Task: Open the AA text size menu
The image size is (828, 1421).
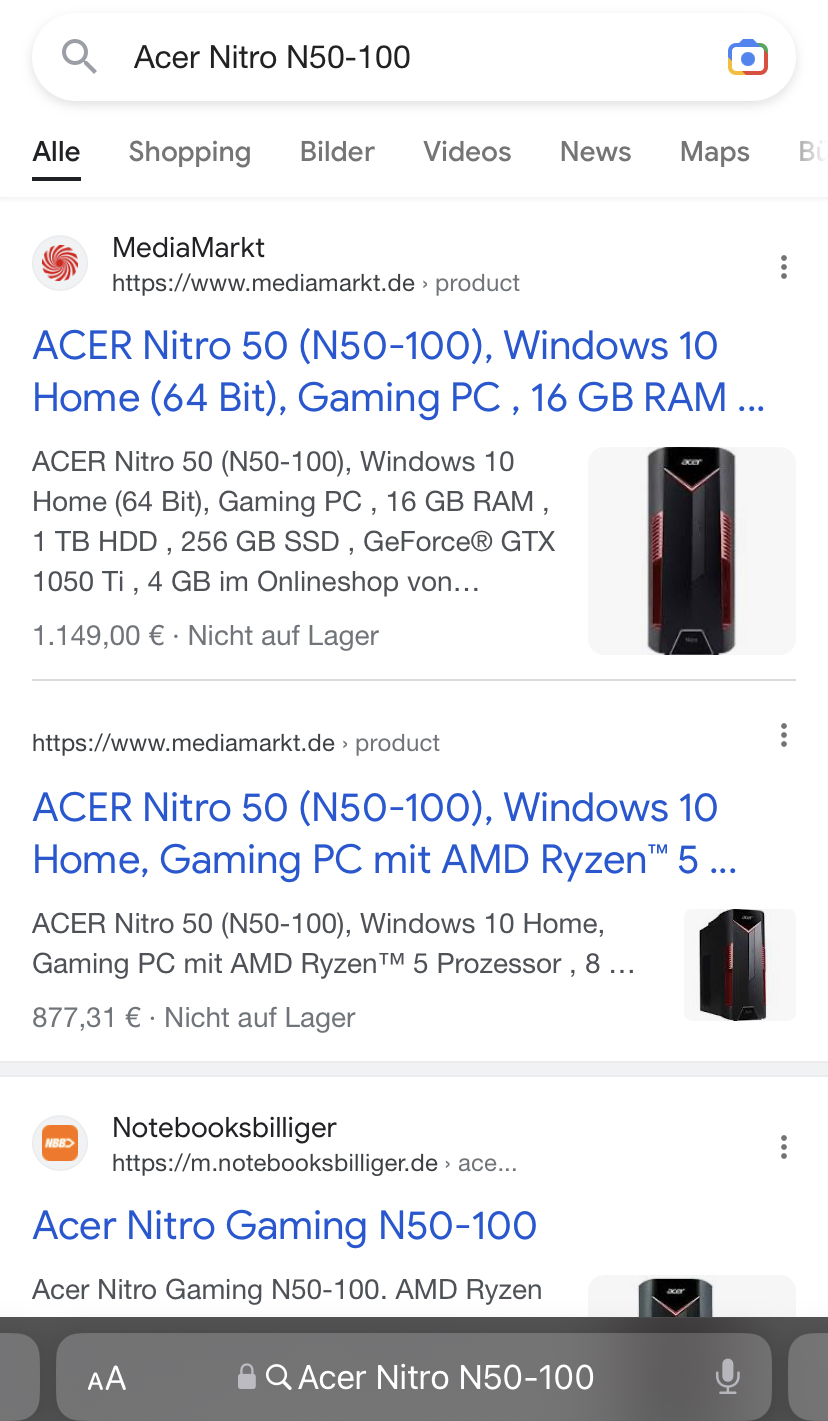Action: tap(107, 1379)
